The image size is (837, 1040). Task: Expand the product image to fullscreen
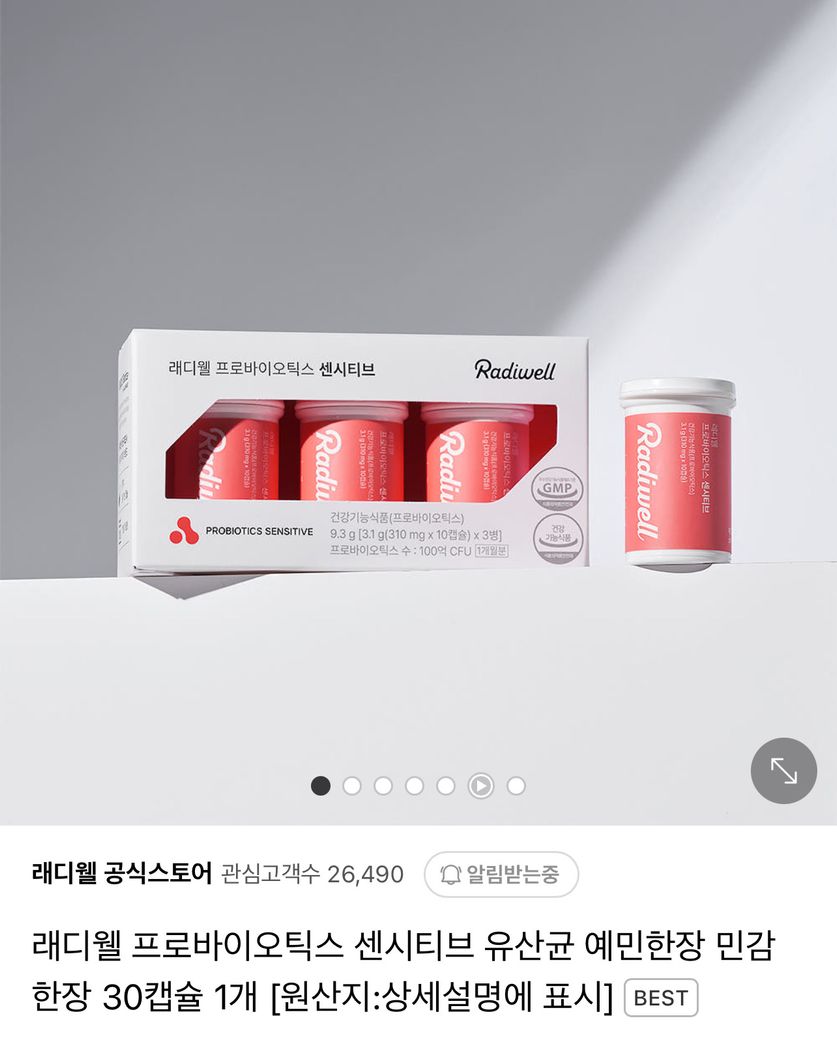tap(783, 770)
